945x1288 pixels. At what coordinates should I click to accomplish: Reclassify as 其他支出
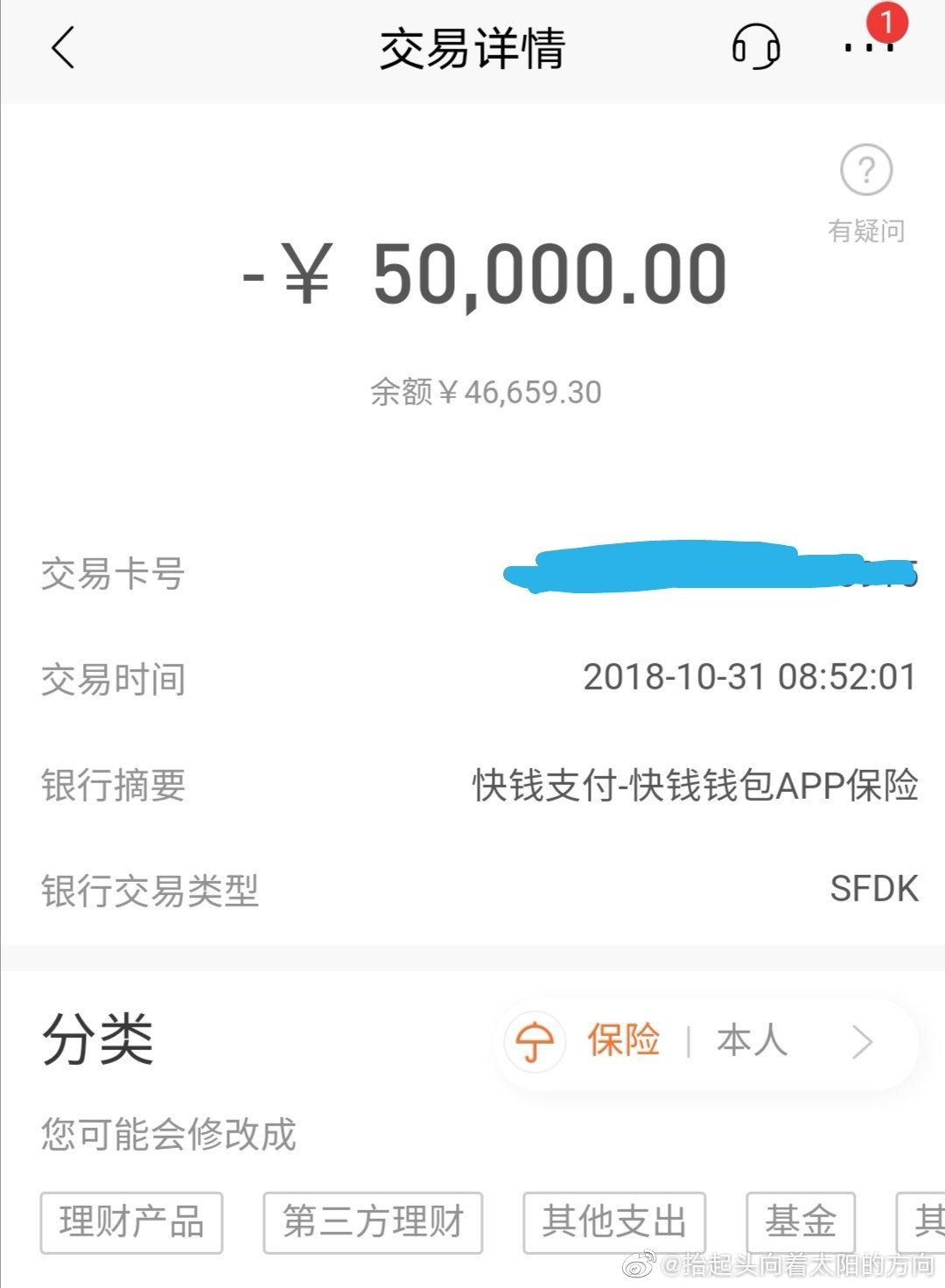click(x=614, y=1221)
